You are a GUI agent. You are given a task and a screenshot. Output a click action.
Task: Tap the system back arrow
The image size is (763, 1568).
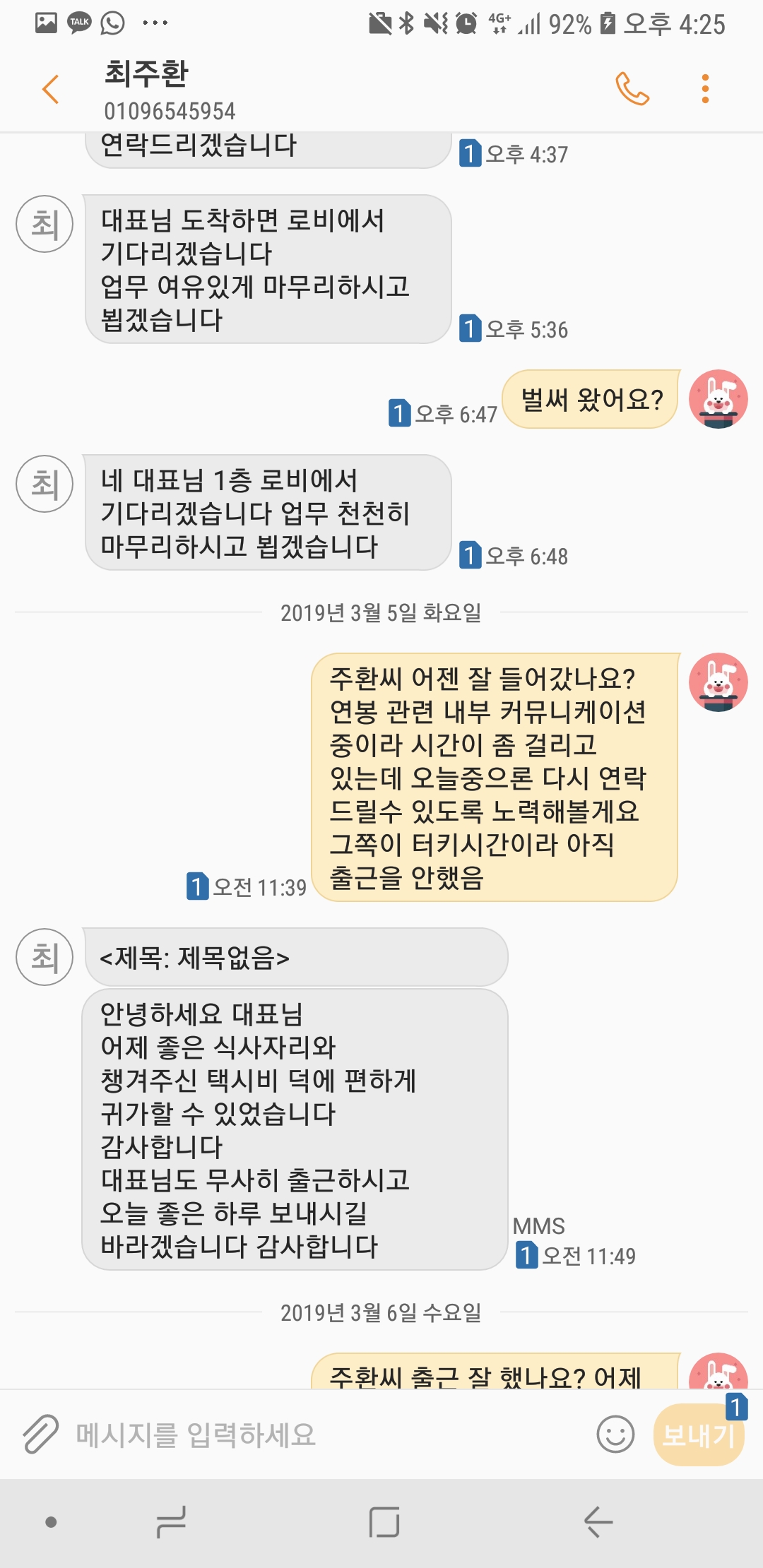click(x=598, y=1521)
